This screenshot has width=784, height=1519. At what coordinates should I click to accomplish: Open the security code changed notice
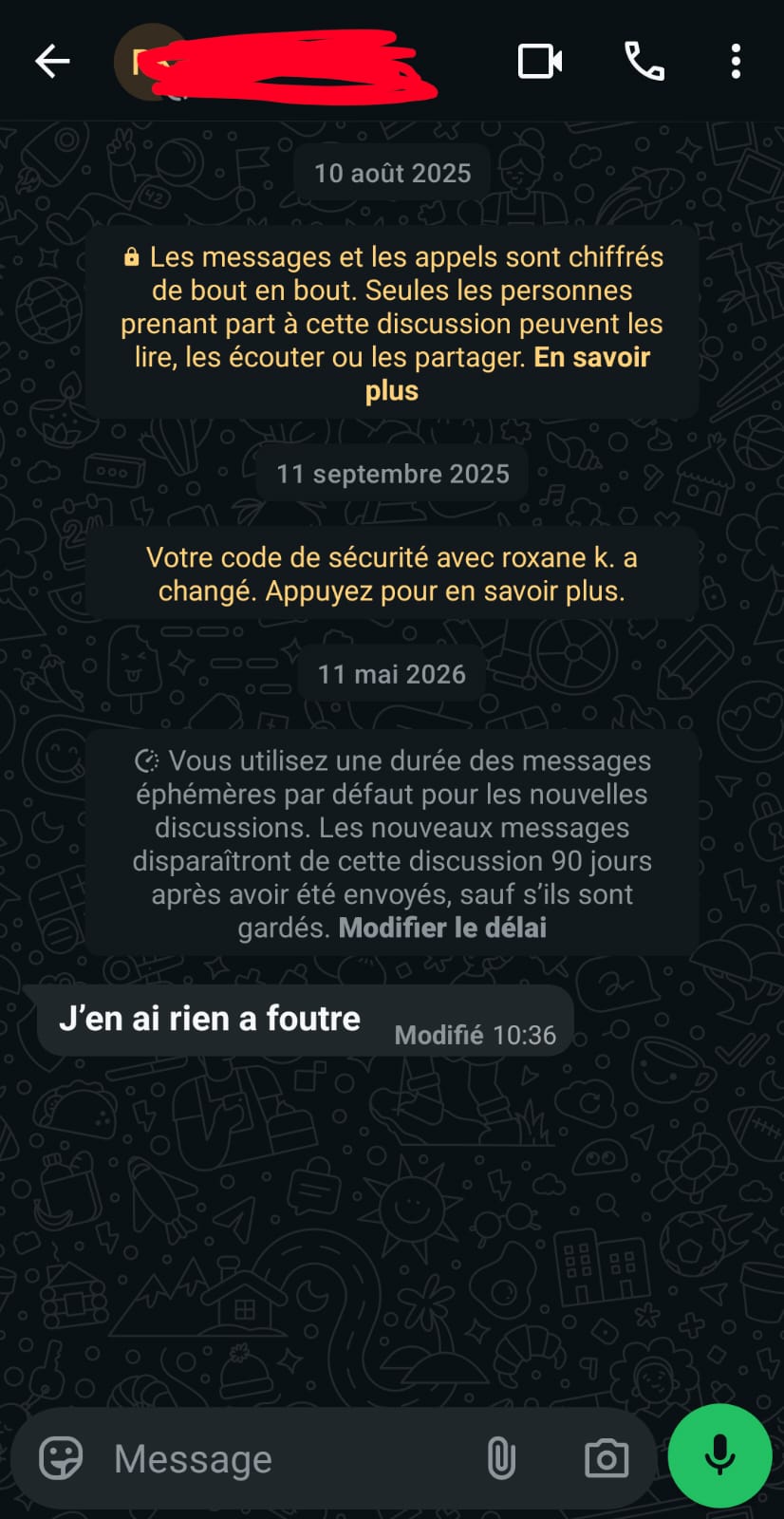point(392,573)
